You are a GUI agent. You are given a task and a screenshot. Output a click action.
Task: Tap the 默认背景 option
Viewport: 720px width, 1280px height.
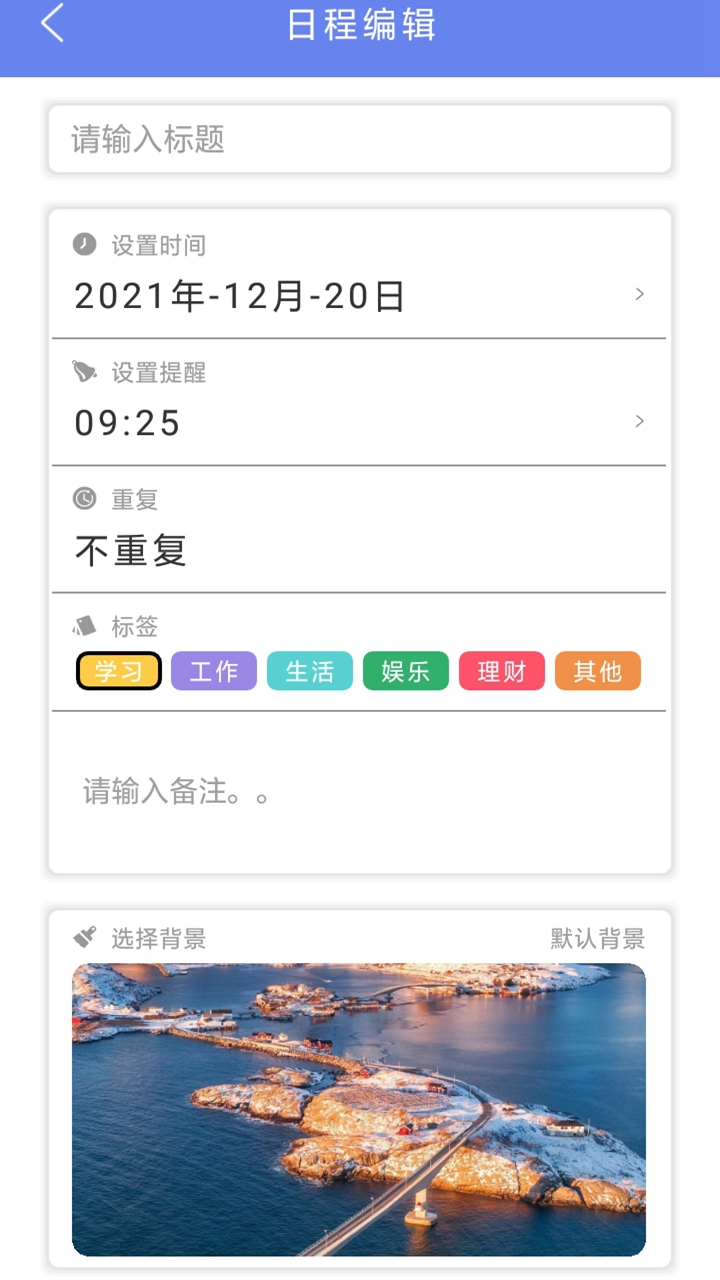(x=597, y=938)
